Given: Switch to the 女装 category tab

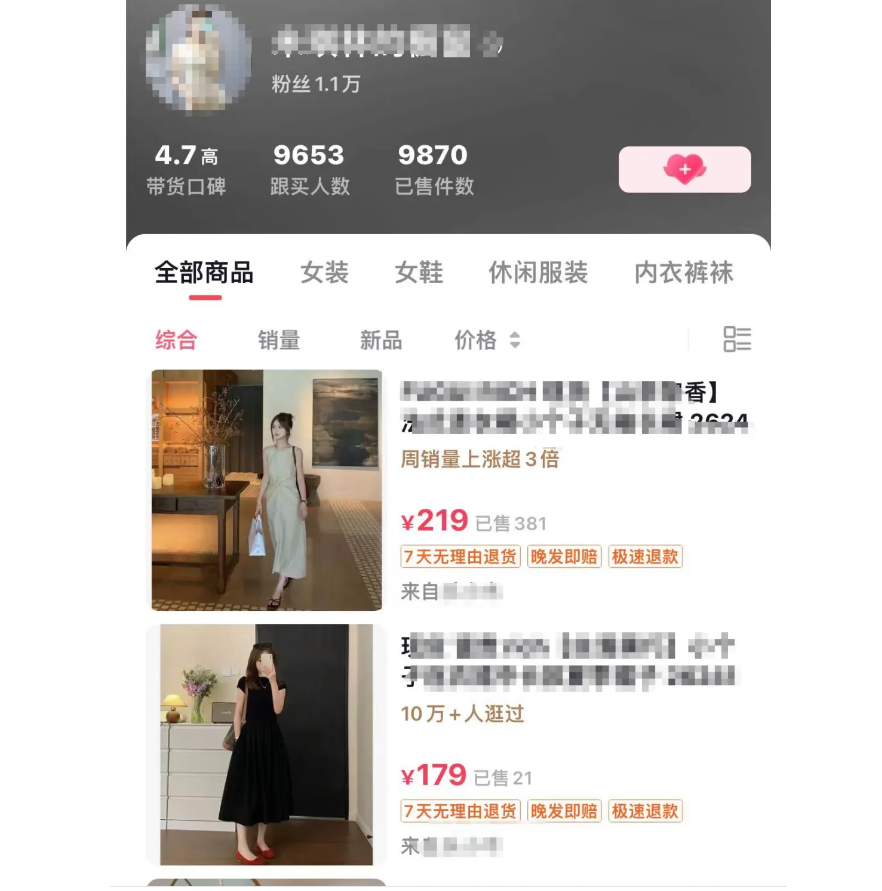Looking at the screenshot, I should point(324,272).
